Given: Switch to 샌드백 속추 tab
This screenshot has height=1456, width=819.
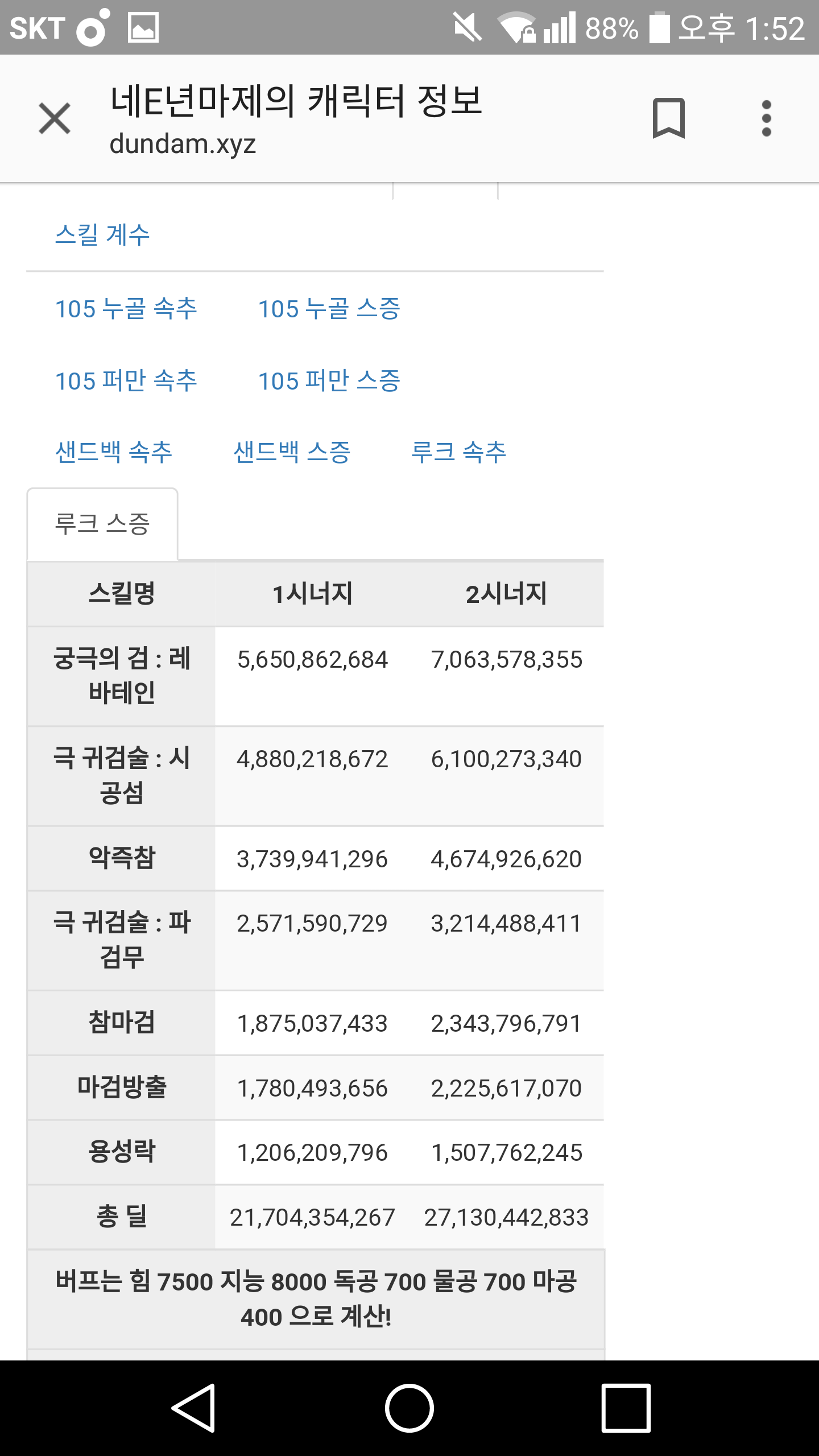Looking at the screenshot, I should tap(114, 452).
